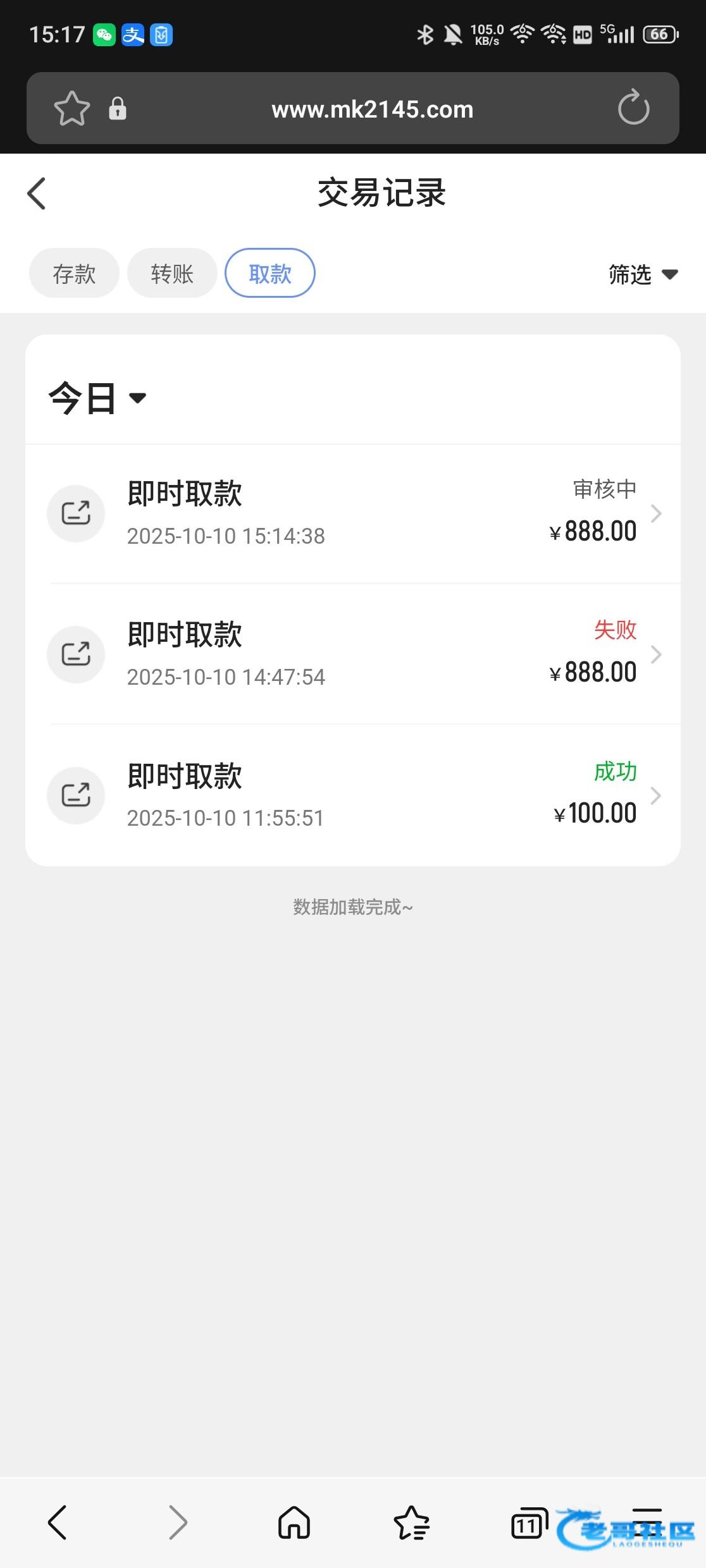This screenshot has width=706, height=1568.
Task: Navigate back in the browser toolbar
Action: point(58,1522)
